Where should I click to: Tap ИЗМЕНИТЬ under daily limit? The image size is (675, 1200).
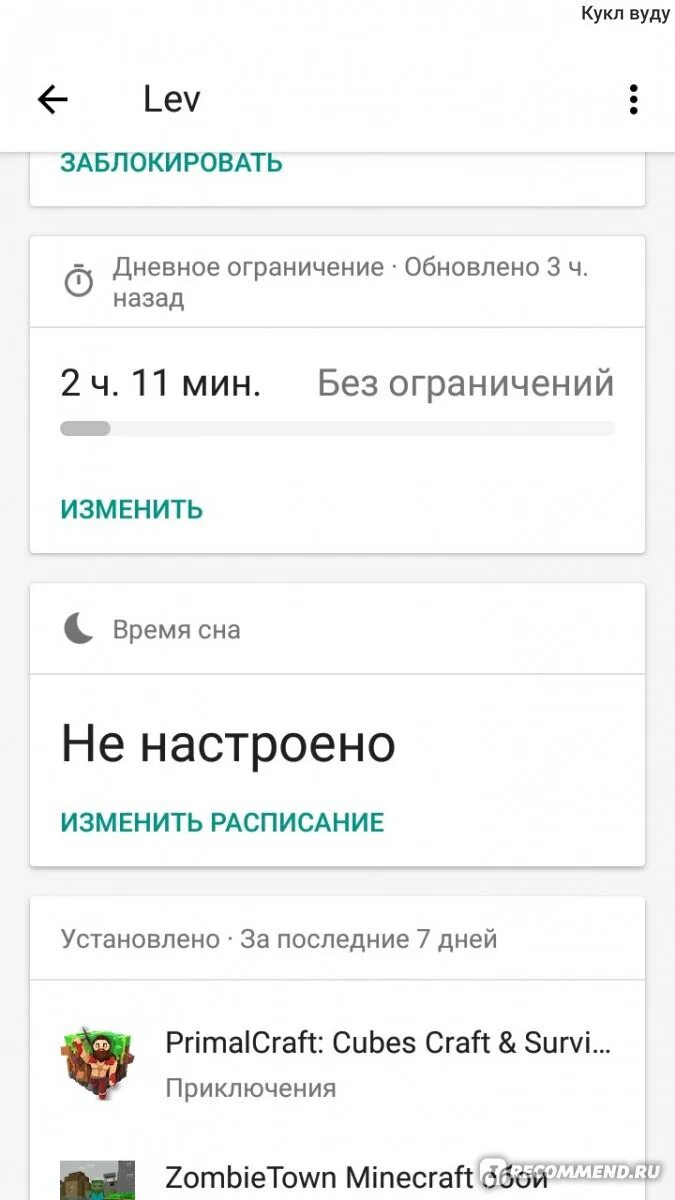(x=131, y=509)
